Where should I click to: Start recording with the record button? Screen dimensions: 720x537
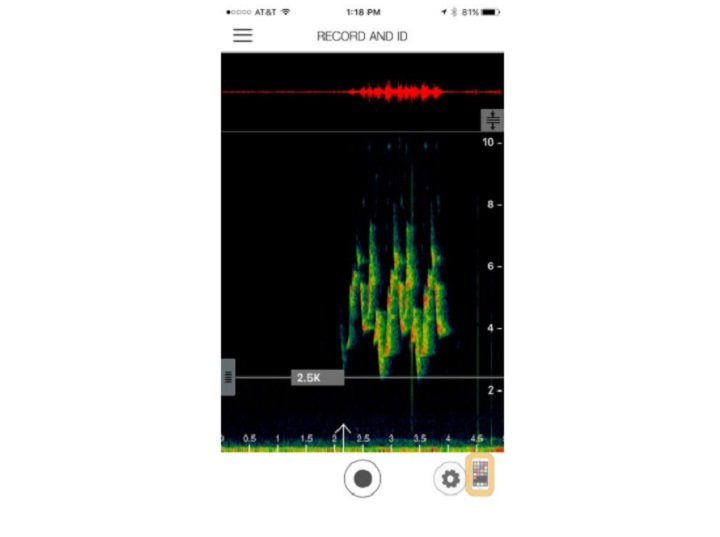point(362,478)
